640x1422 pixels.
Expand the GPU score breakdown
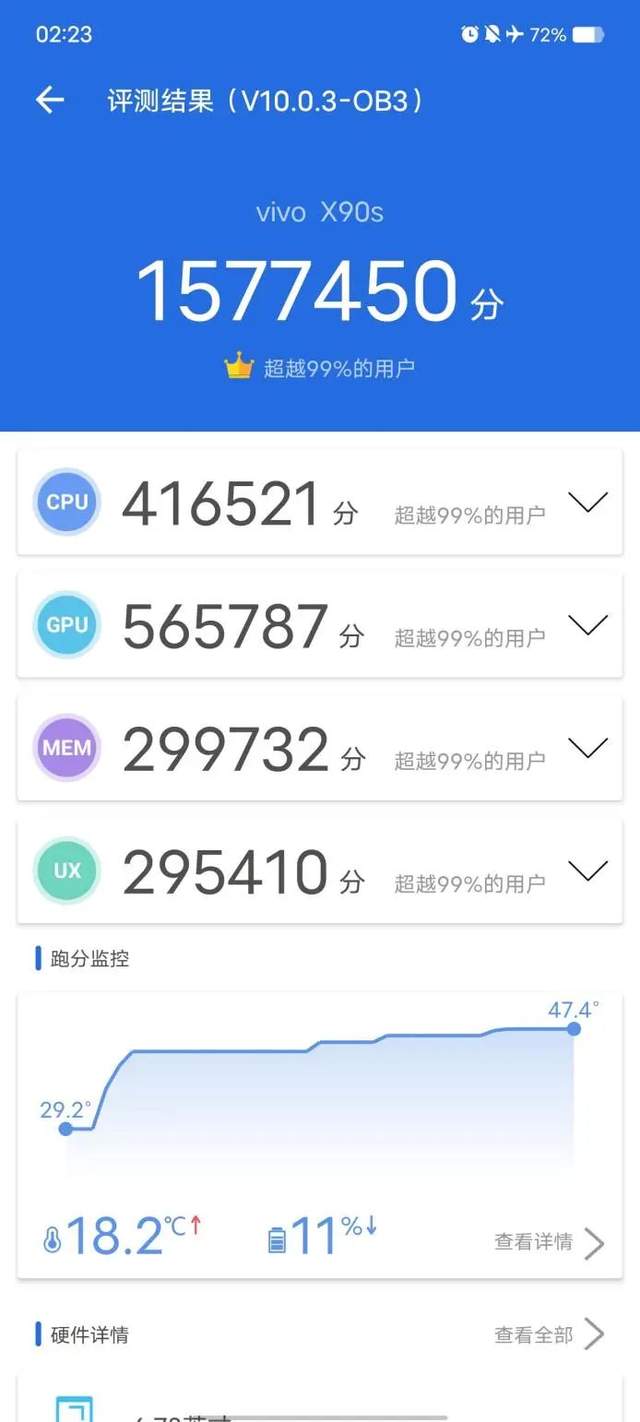587,626
